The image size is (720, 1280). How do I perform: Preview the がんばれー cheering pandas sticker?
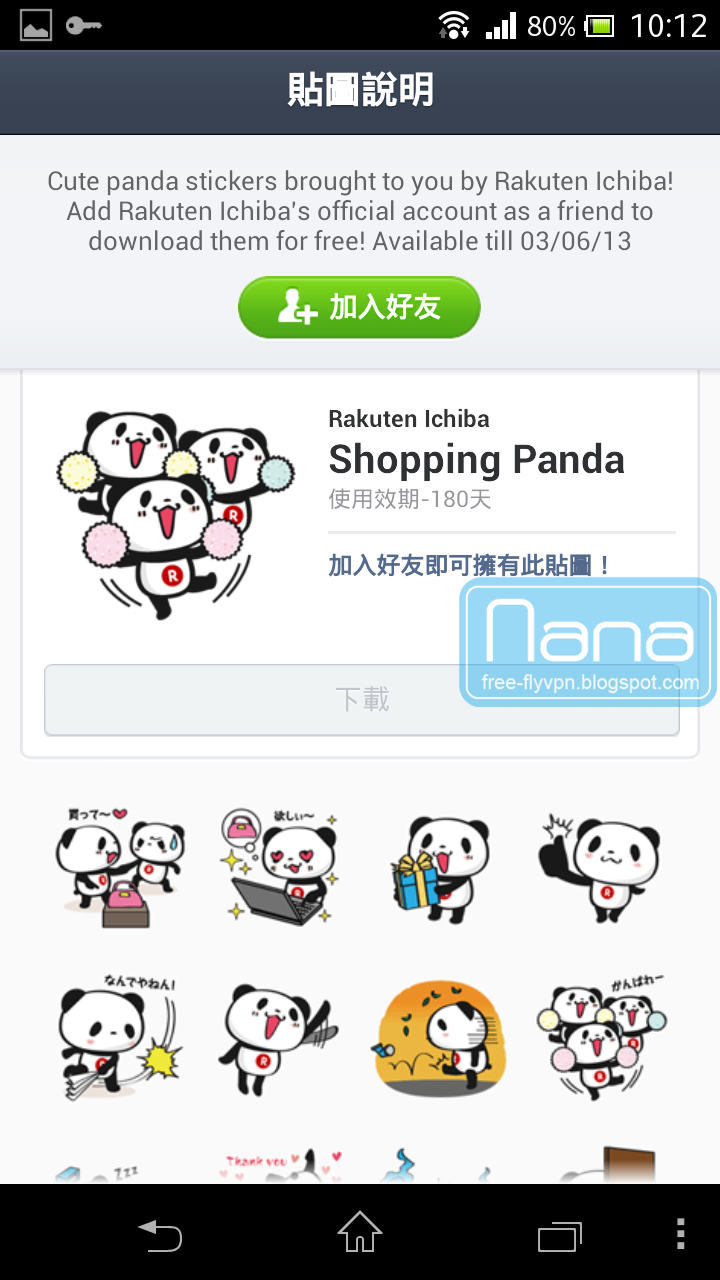click(600, 1036)
